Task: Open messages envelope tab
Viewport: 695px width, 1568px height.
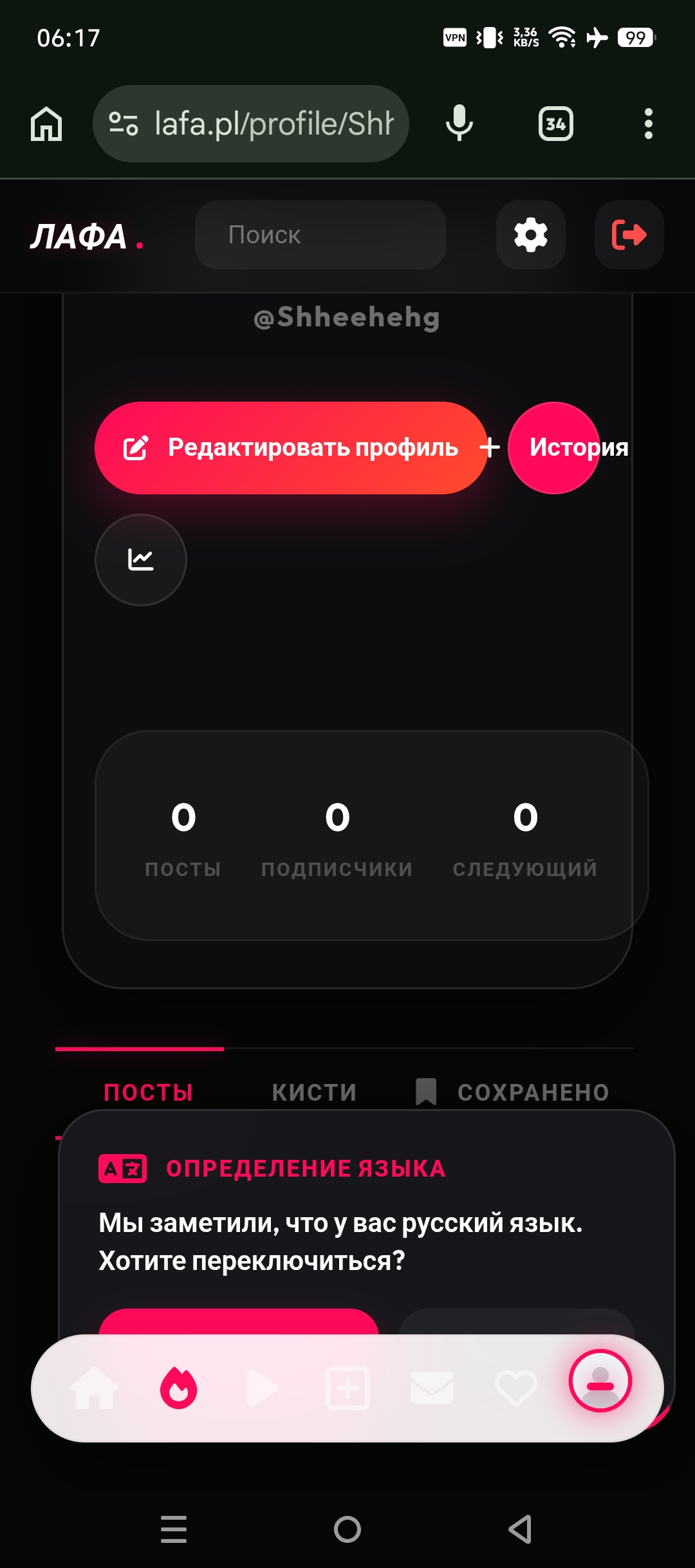Action: pyautogui.click(x=432, y=1388)
